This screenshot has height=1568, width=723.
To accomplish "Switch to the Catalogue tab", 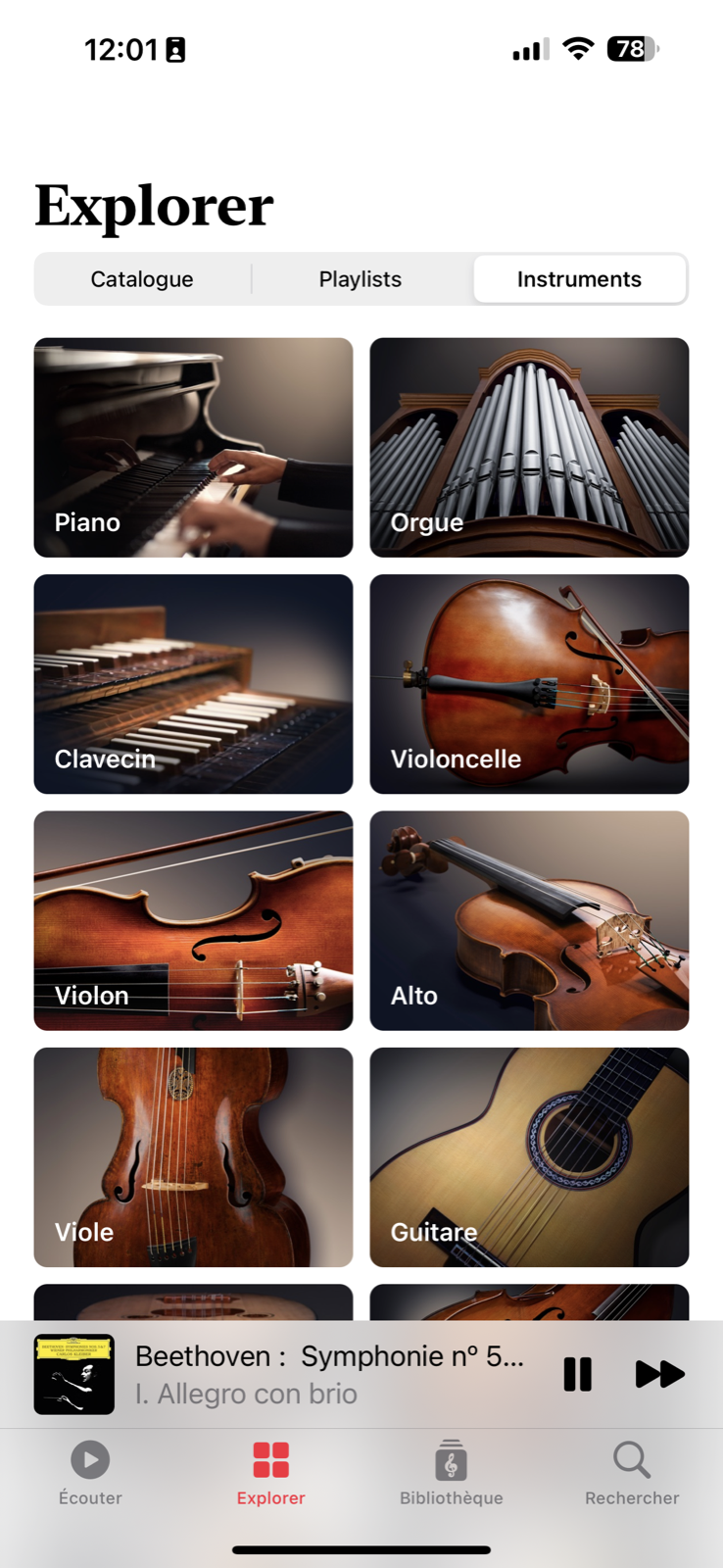I will (x=141, y=279).
